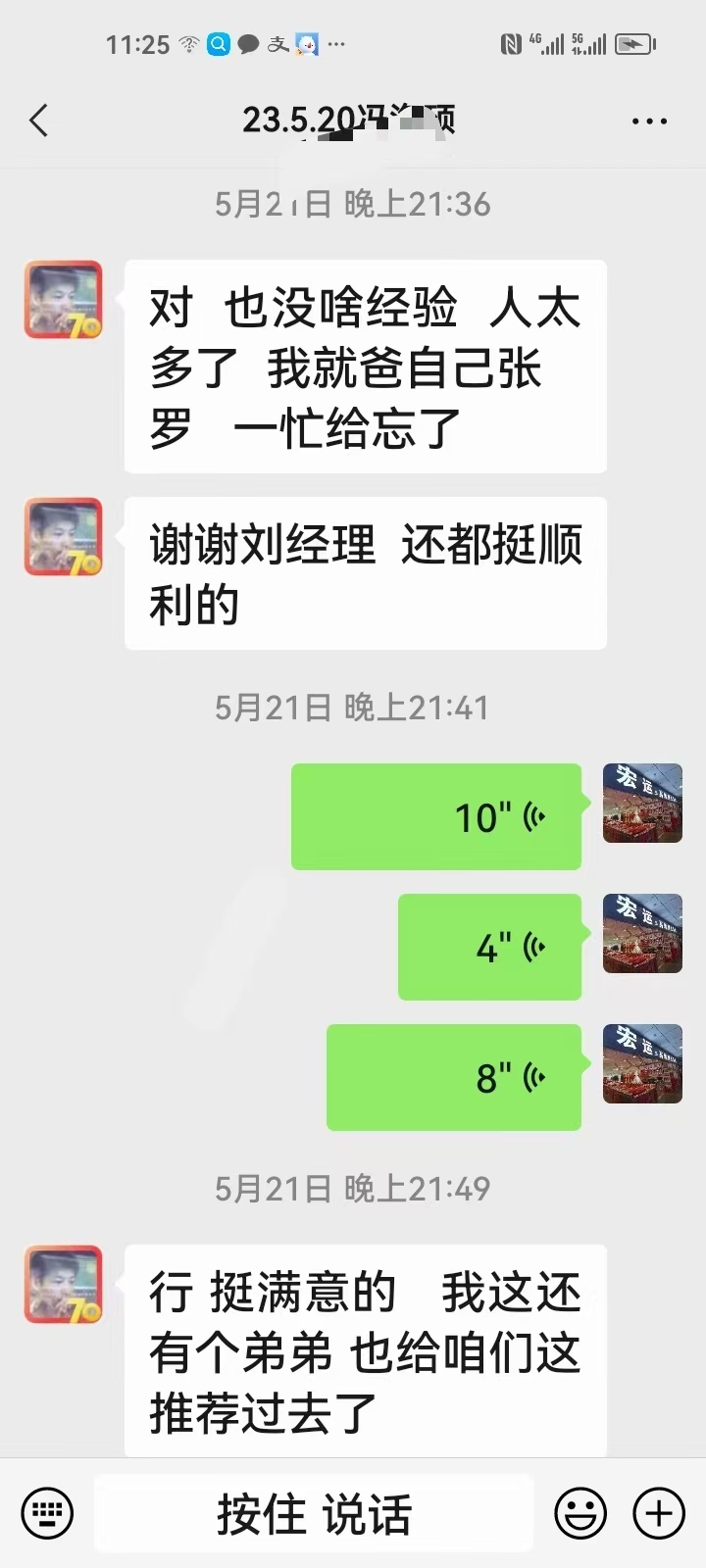Play the 8-second voice message

[x=454, y=1077]
